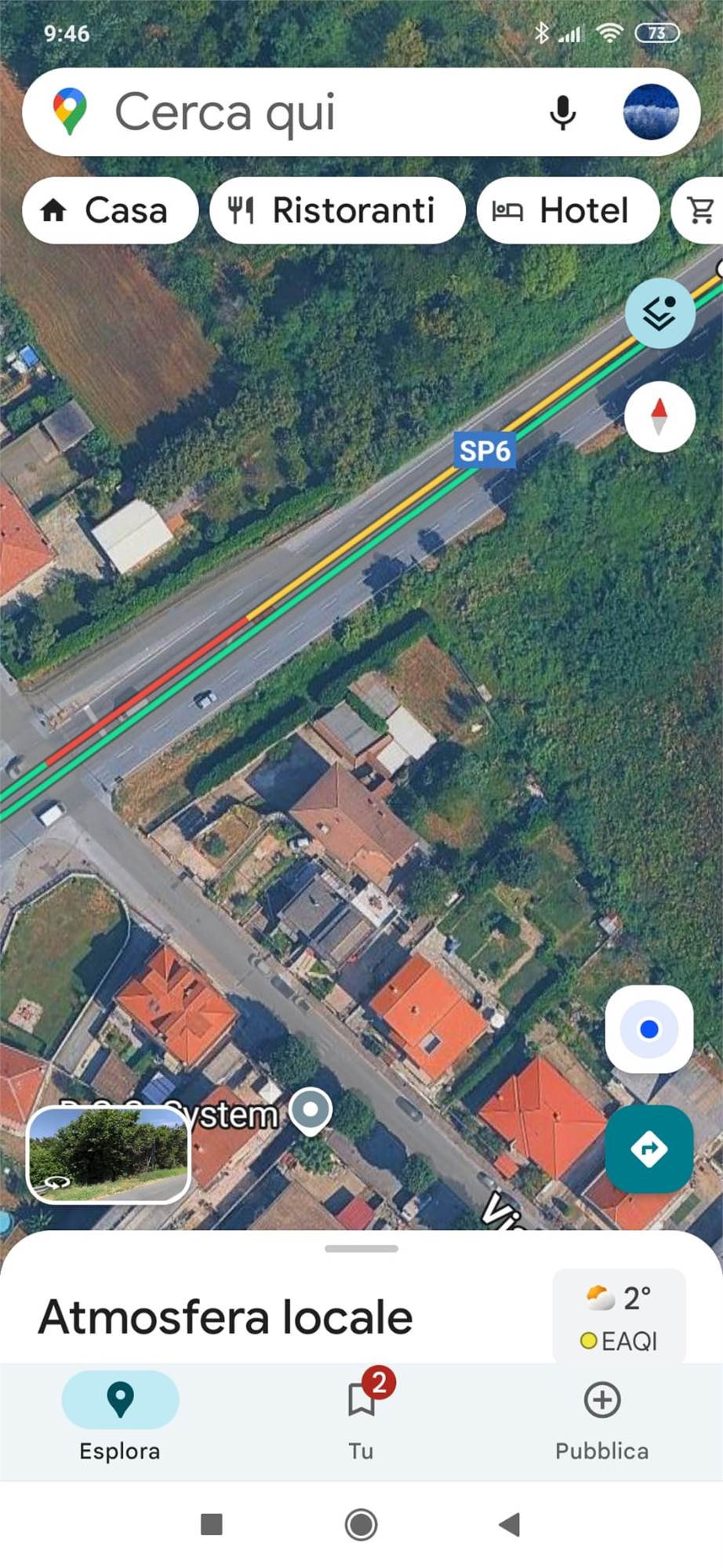Viewport: 723px width, 1568px height.
Task: Reset map orientation with compass
Action: click(x=659, y=416)
